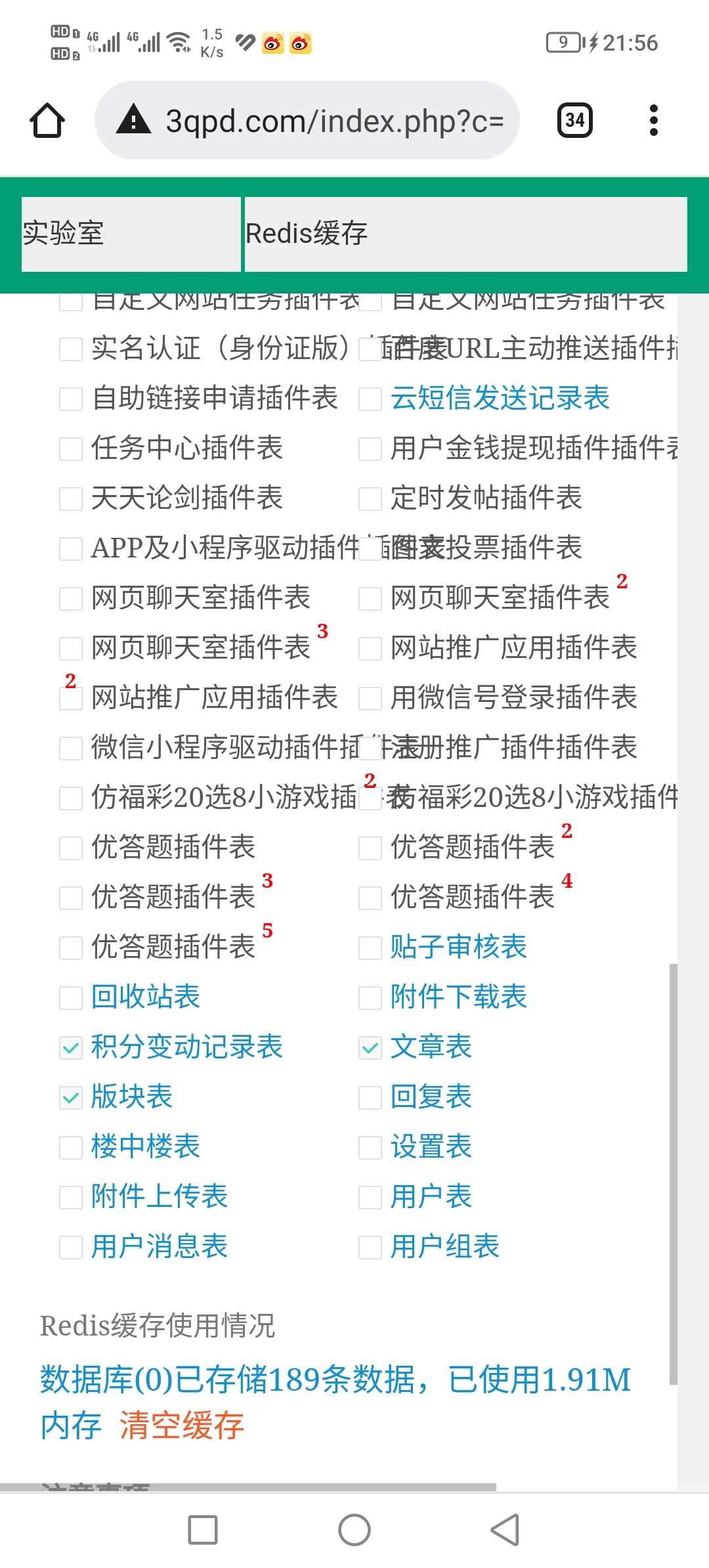Check the 任务中心插件表 checkbox
This screenshot has width=709, height=1568.
tap(71, 449)
